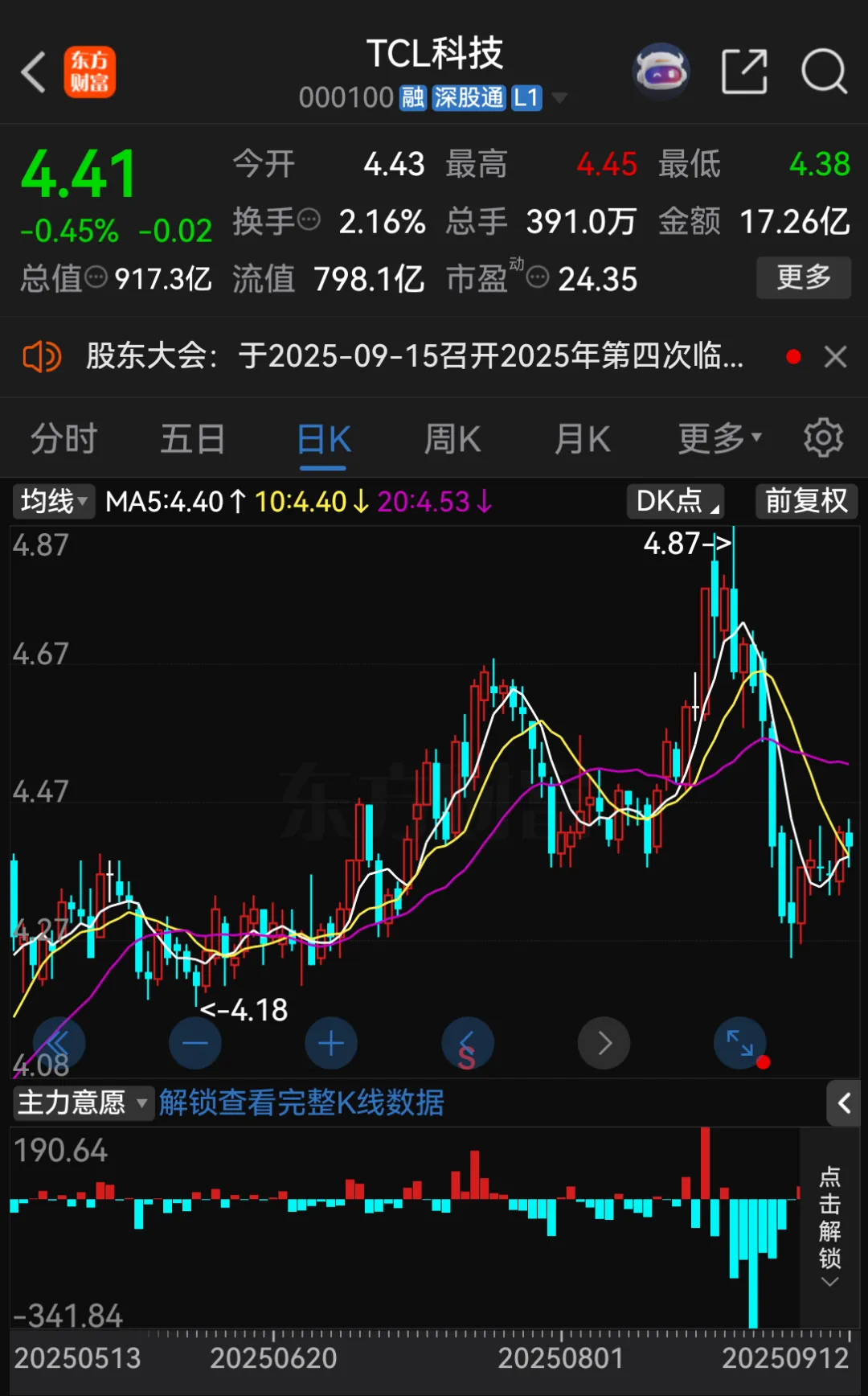868x1396 pixels.
Task: Go back to the previous page
Action: click(x=34, y=72)
